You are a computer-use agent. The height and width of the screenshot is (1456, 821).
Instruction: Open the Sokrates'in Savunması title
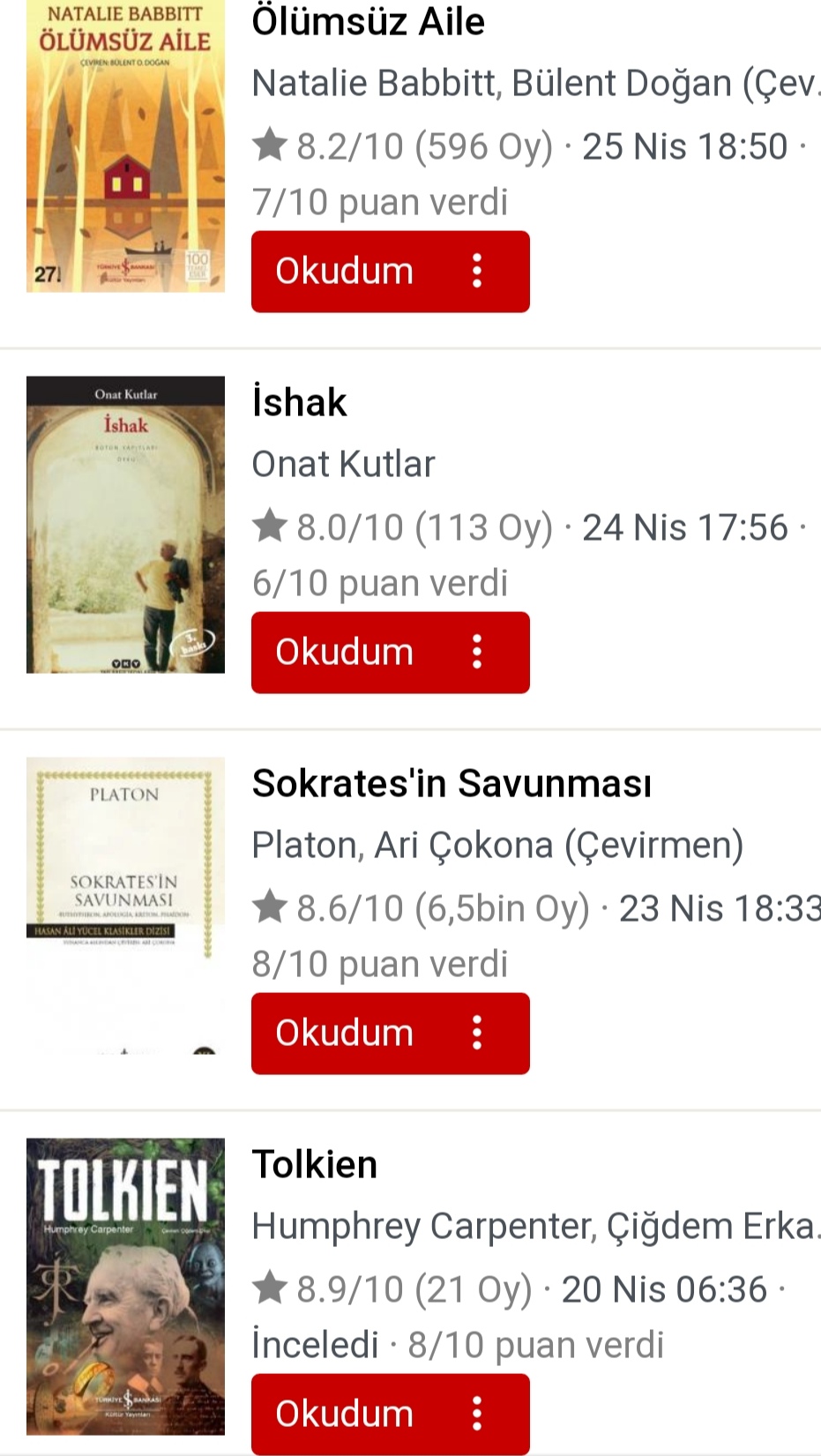(x=452, y=784)
